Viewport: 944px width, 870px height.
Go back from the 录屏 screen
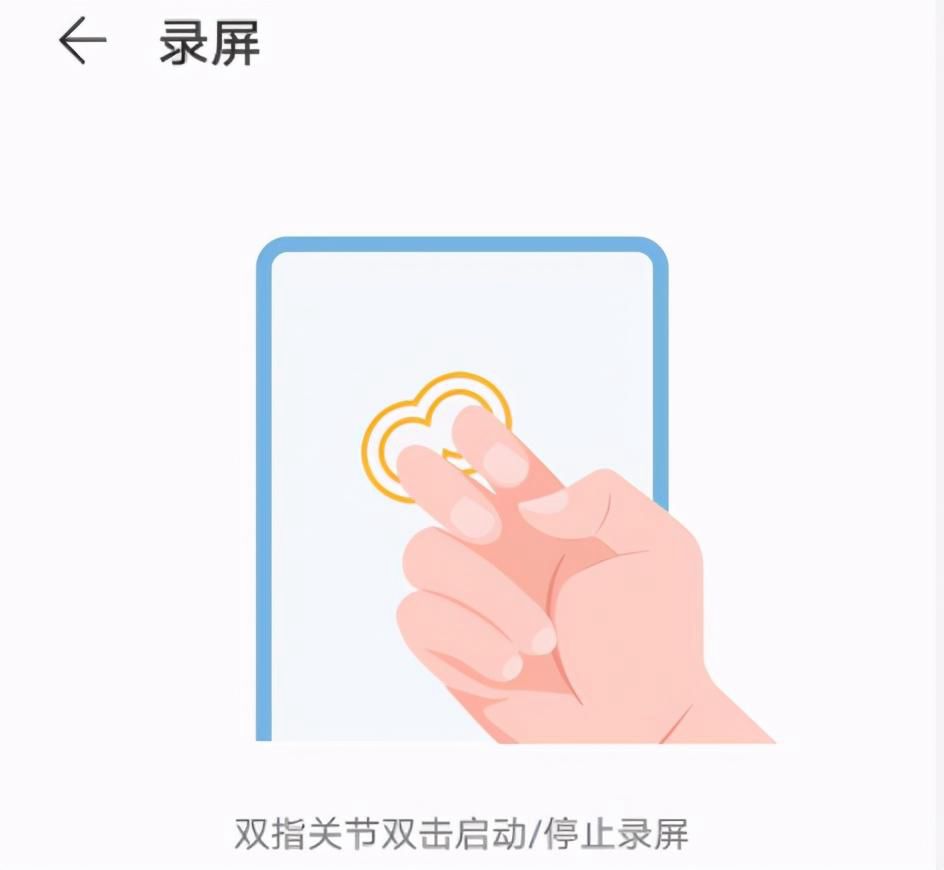(x=82, y=42)
